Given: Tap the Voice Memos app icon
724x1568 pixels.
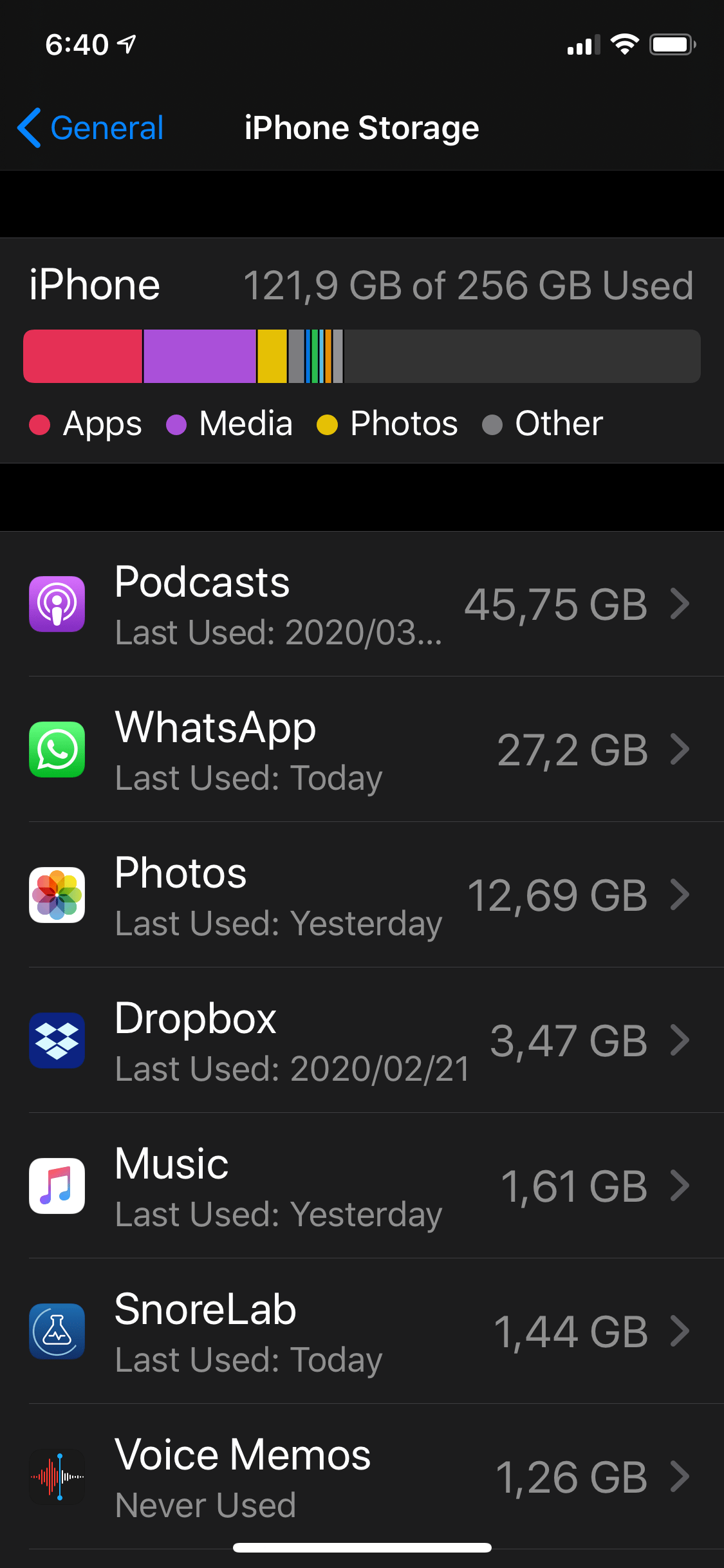Looking at the screenshot, I should pyautogui.click(x=57, y=1477).
